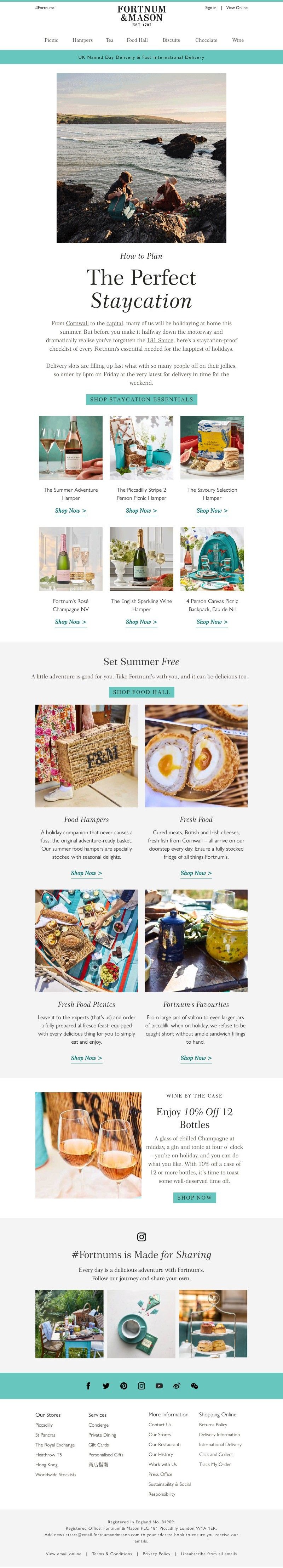Tap Shop Staycation Essentials button
Screen dimensions: 283x1568
[141, 399]
